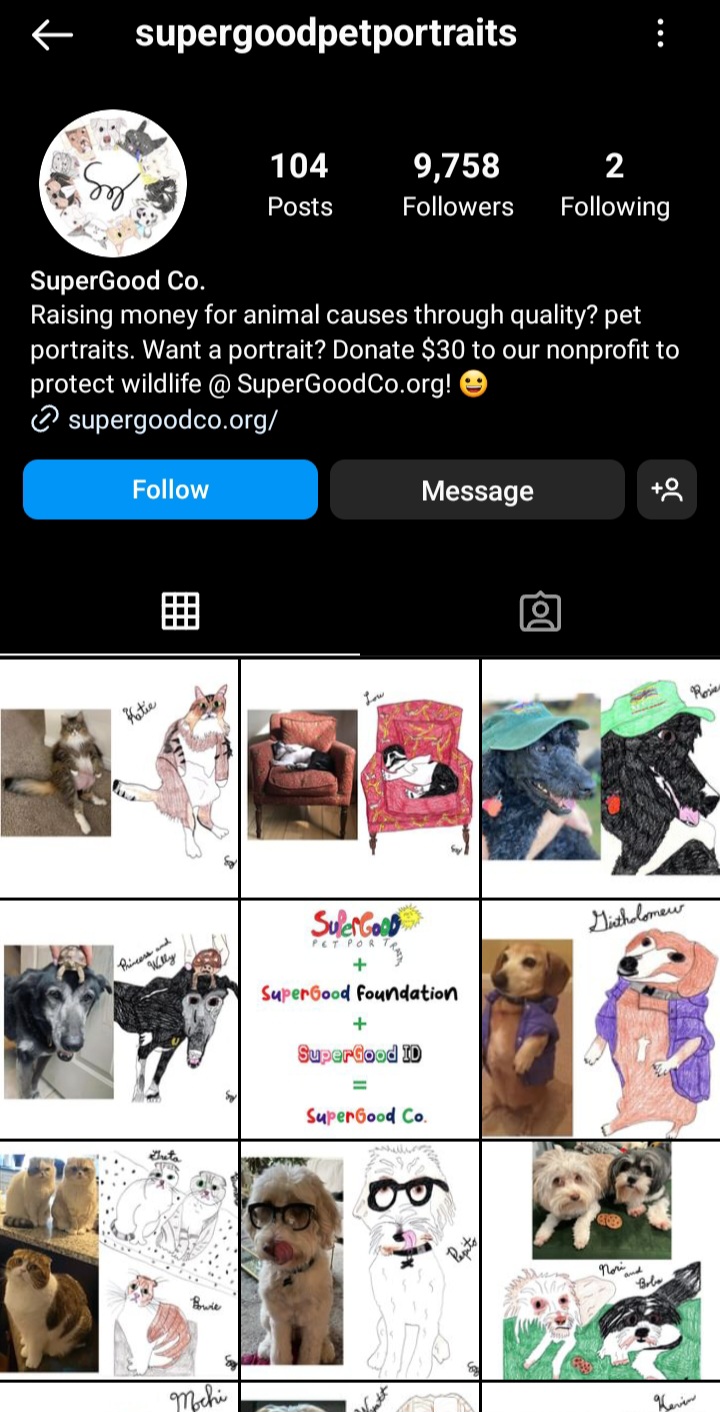The image size is (720, 1412).
Task: Open Pepita the dog with glasses post
Action: tap(360, 1260)
